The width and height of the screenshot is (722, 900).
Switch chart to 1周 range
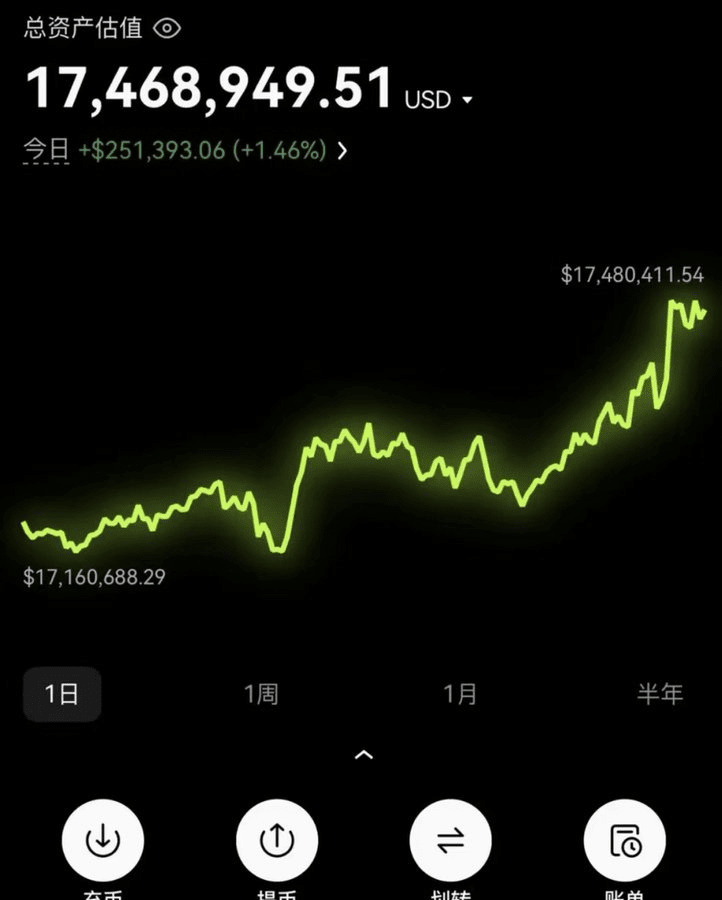pos(261,694)
